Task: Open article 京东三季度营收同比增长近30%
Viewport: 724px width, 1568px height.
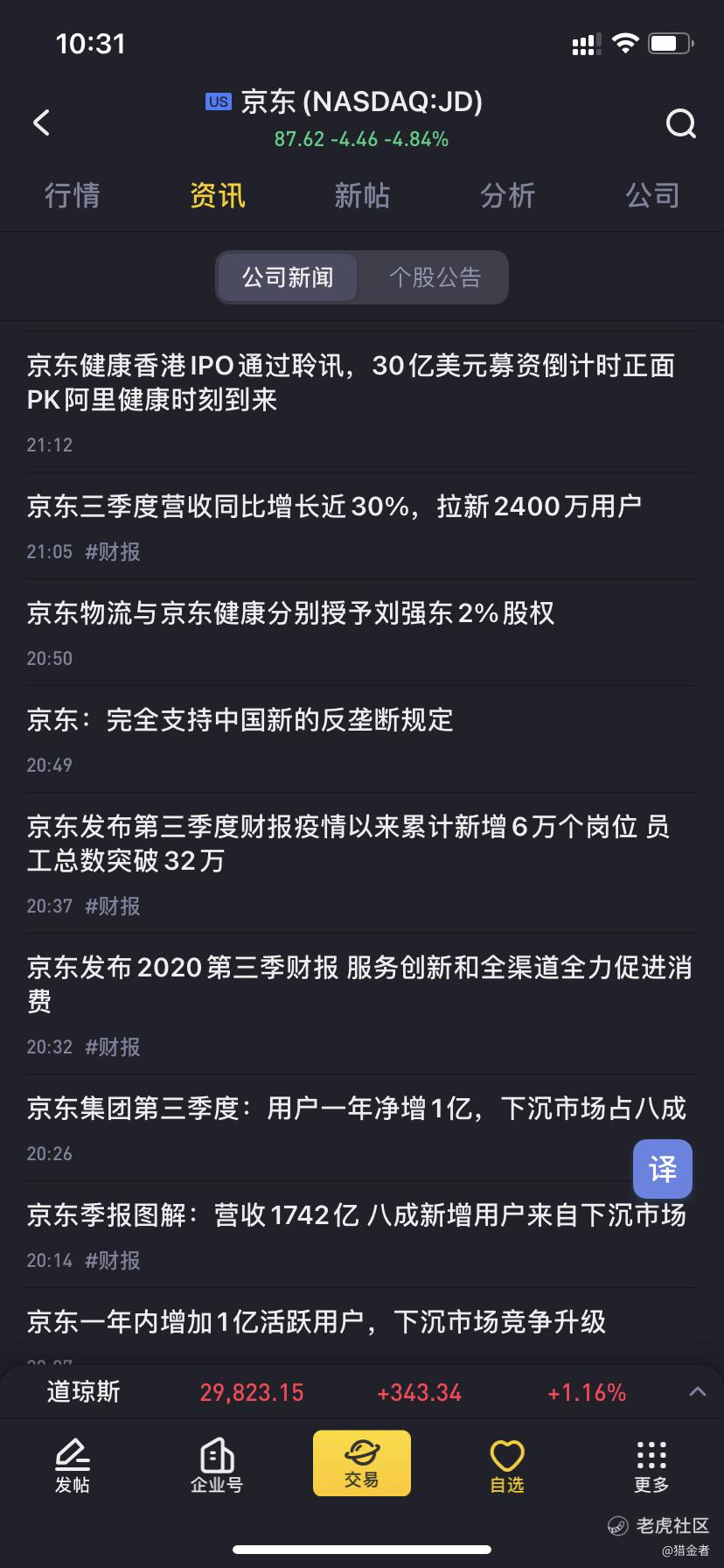Action: click(362, 526)
